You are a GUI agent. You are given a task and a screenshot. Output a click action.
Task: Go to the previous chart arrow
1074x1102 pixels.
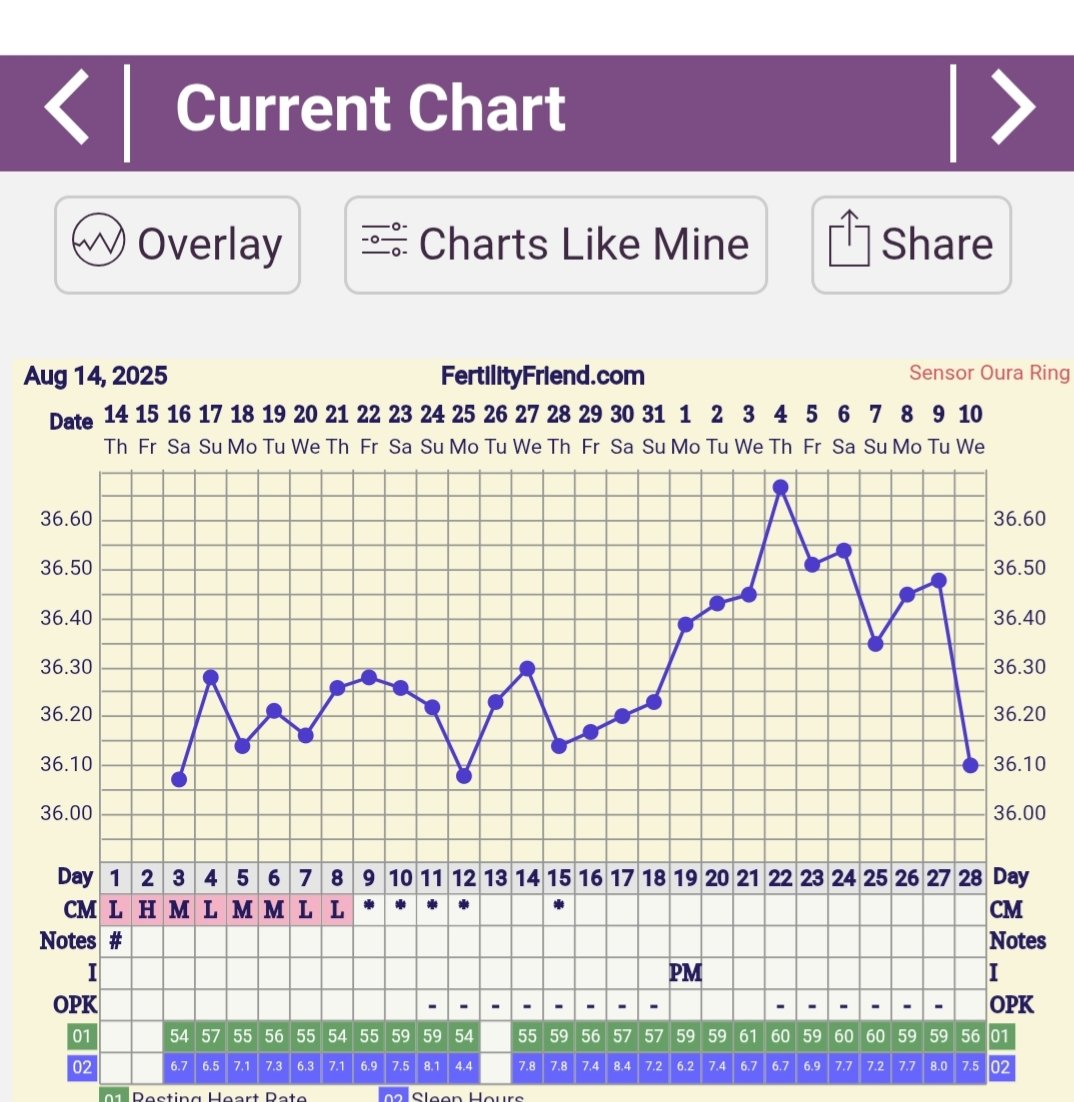[67, 106]
